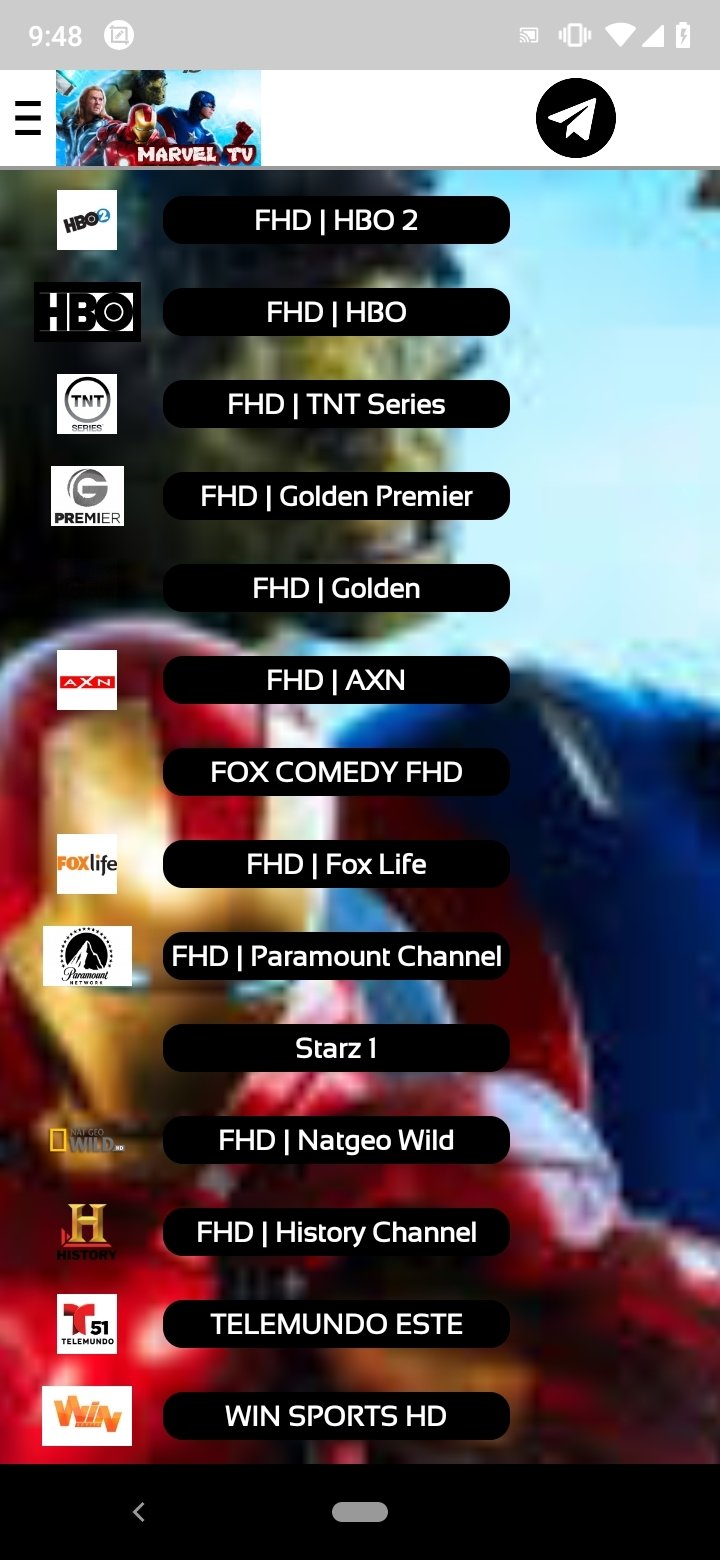
Task: Open the Telegram paper plane icon
Action: click(575, 118)
